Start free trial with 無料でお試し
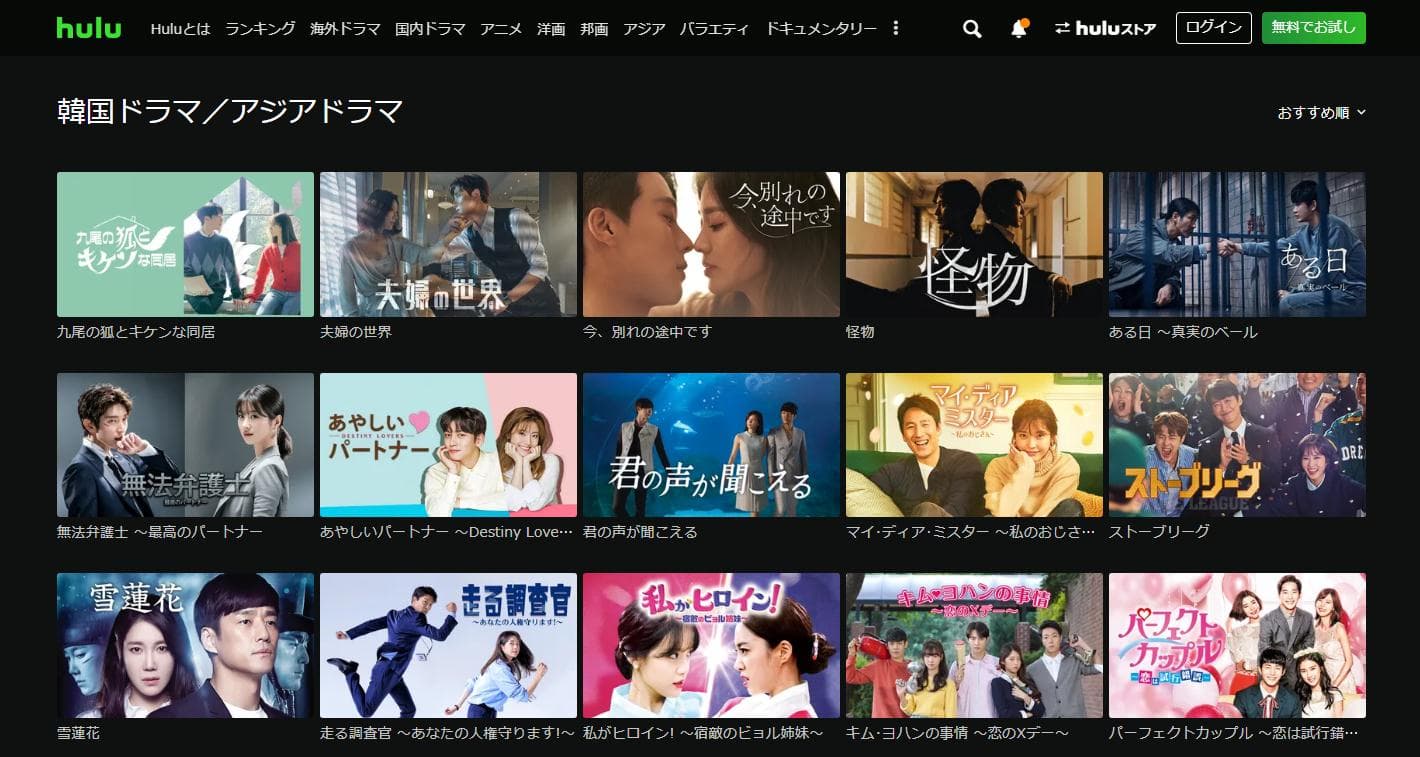The width and height of the screenshot is (1420, 757). point(1313,28)
